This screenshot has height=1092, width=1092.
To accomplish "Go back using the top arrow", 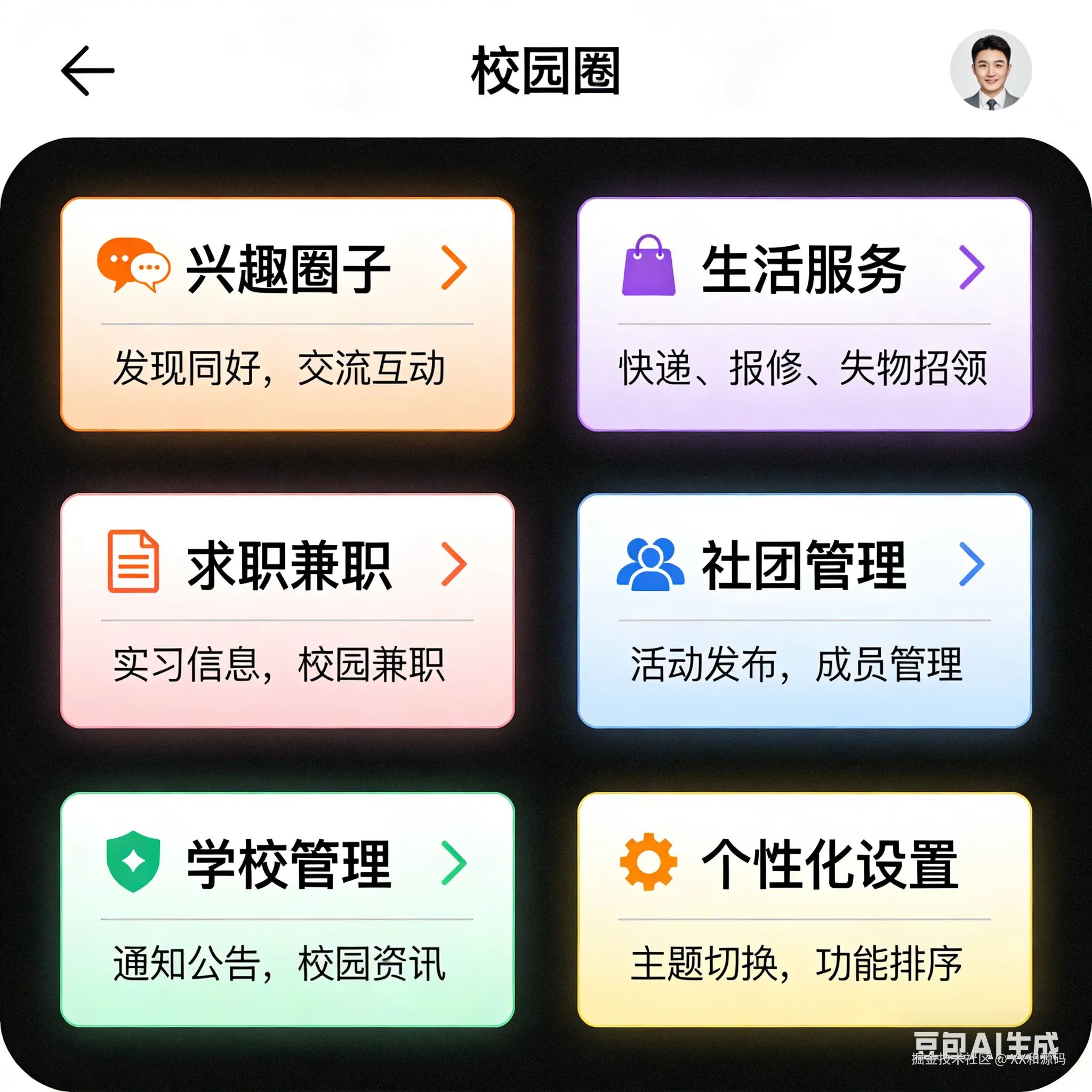I will (87, 71).
